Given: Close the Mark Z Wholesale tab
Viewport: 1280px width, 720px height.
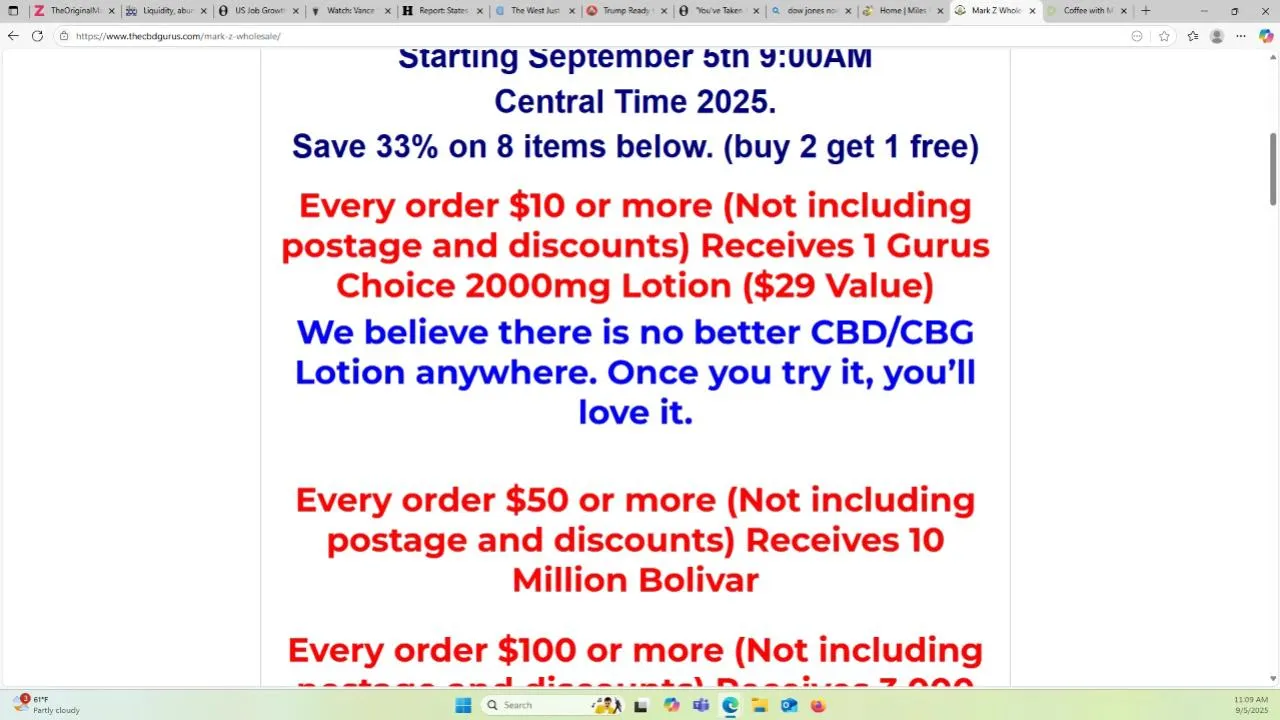Looking at the screenshot, I should coord(1033,11).
